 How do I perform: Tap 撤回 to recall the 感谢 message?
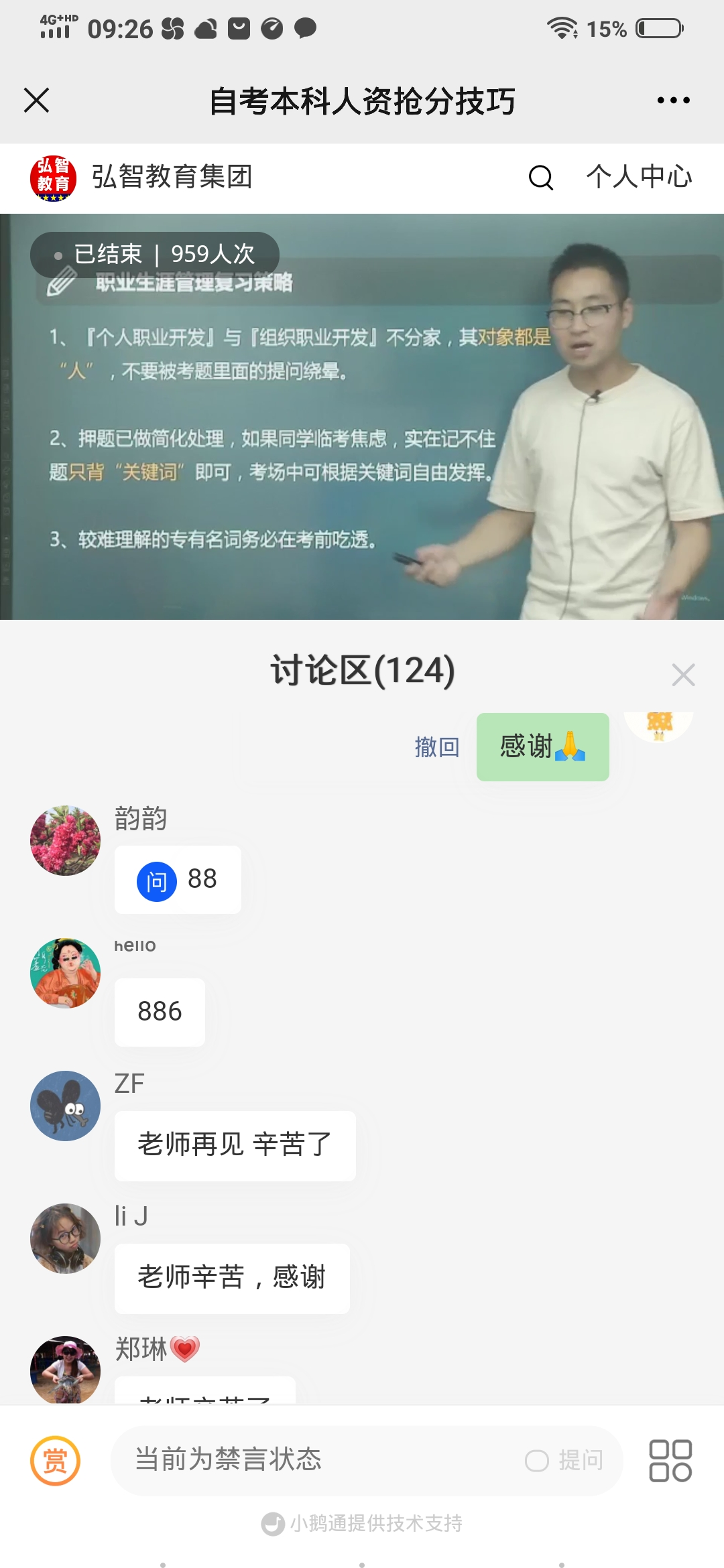coord(437,746)
